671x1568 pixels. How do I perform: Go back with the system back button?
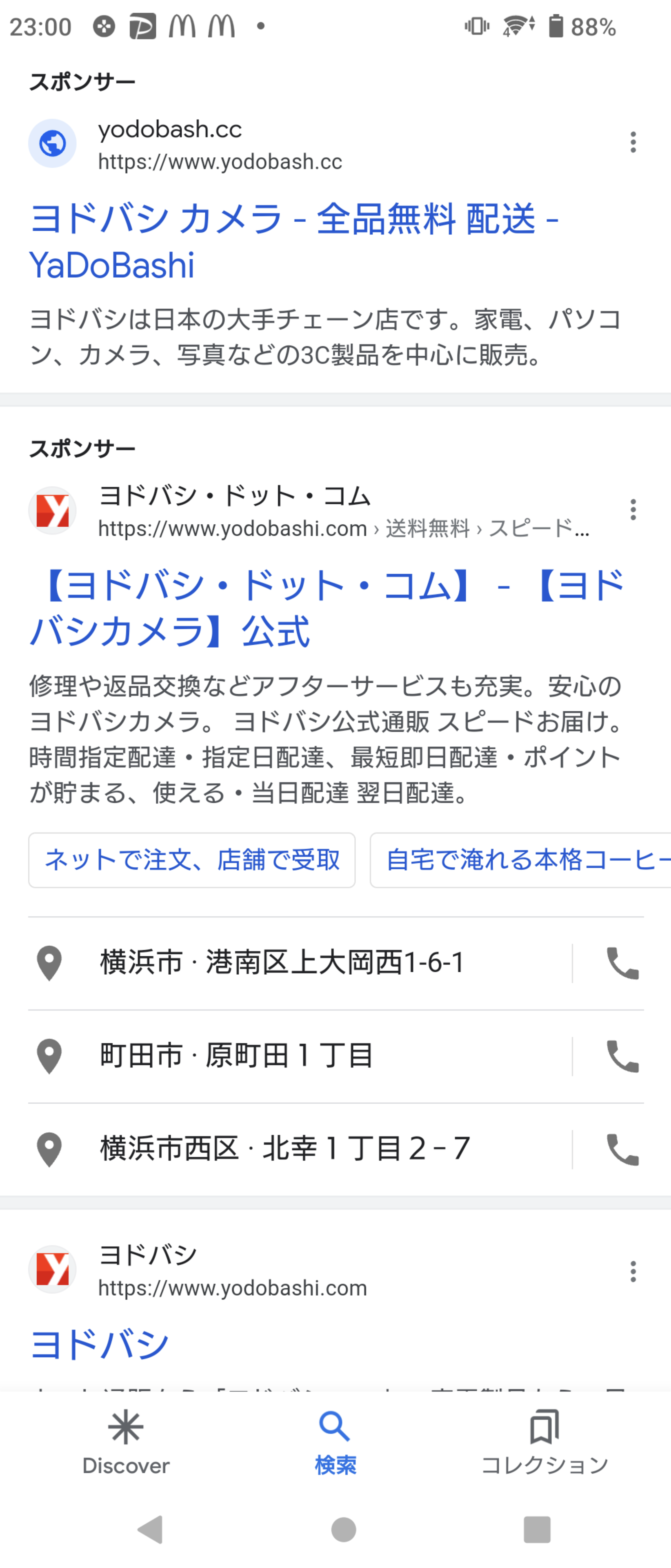tap(150, 1529)
